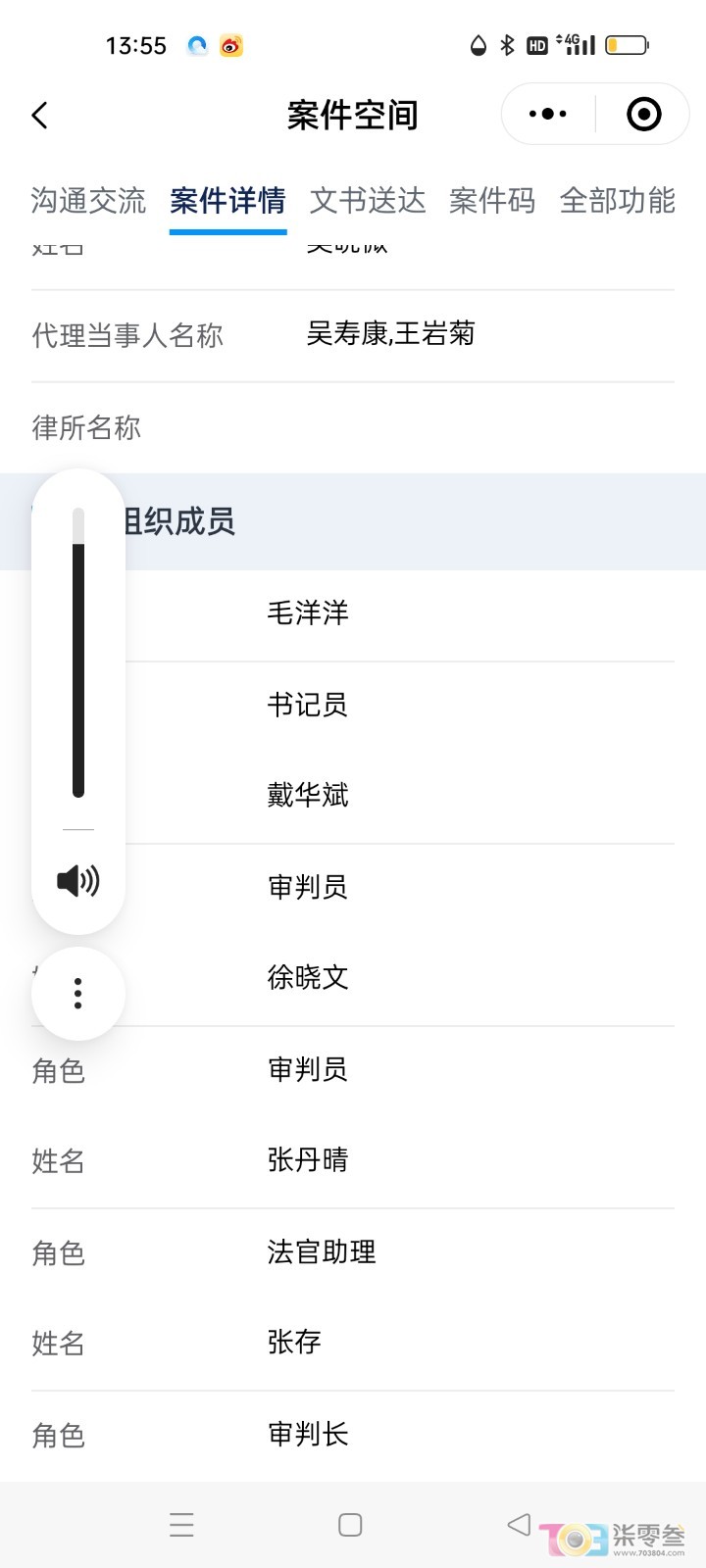Switch to the 沟通交流 tab
Image resolution: width=706 pixels, height=1568 pixels.
pos(88,201)
